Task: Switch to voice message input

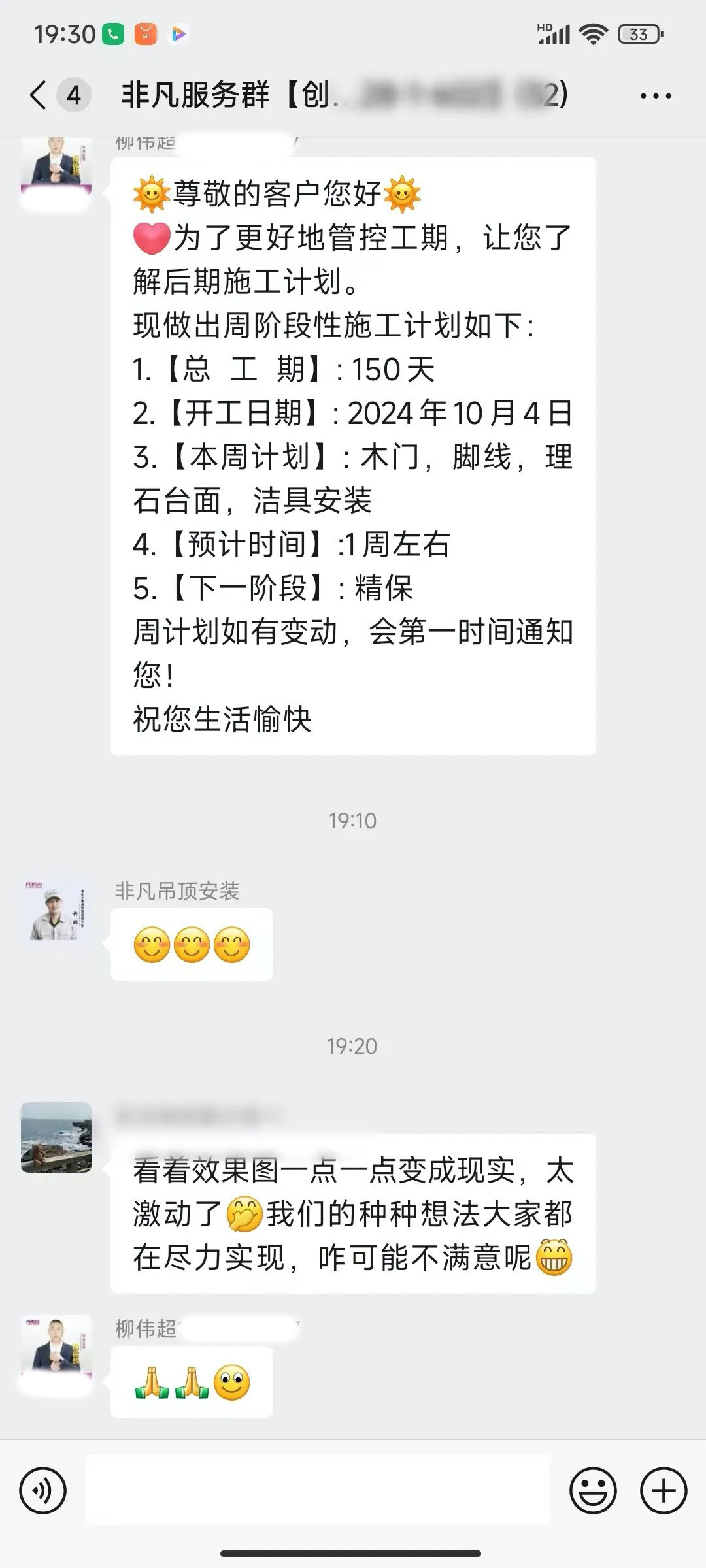Action: [x=43, y=1491]
